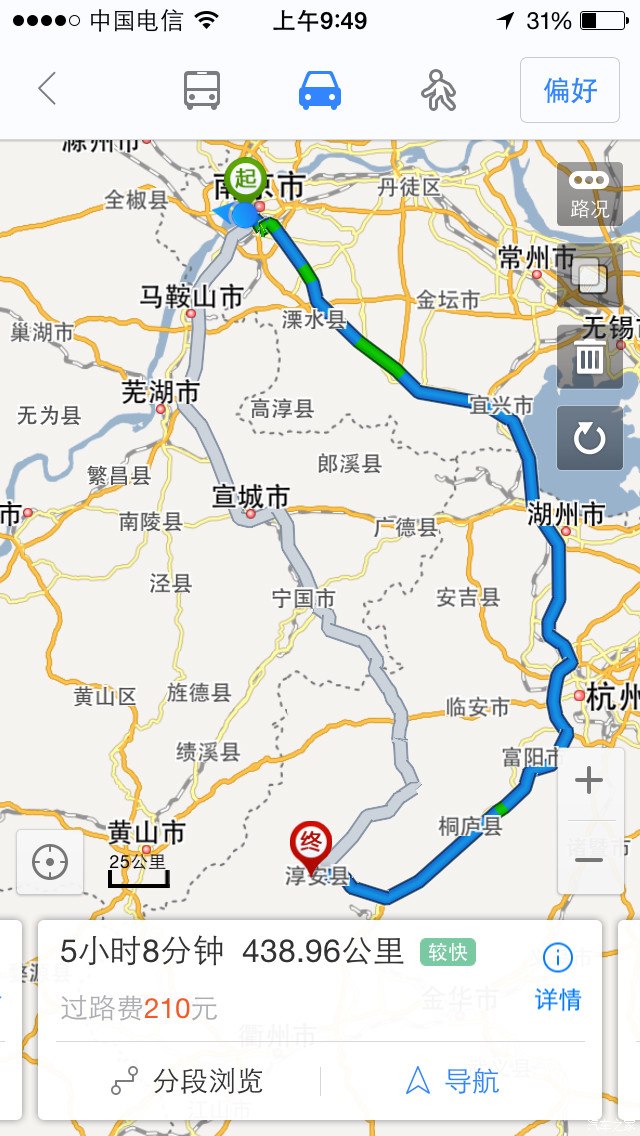Image resolution: width=640 pixels, height=1136 pixels.
Task: Switch to the driving route tab
Action: (x=320, y=90)
